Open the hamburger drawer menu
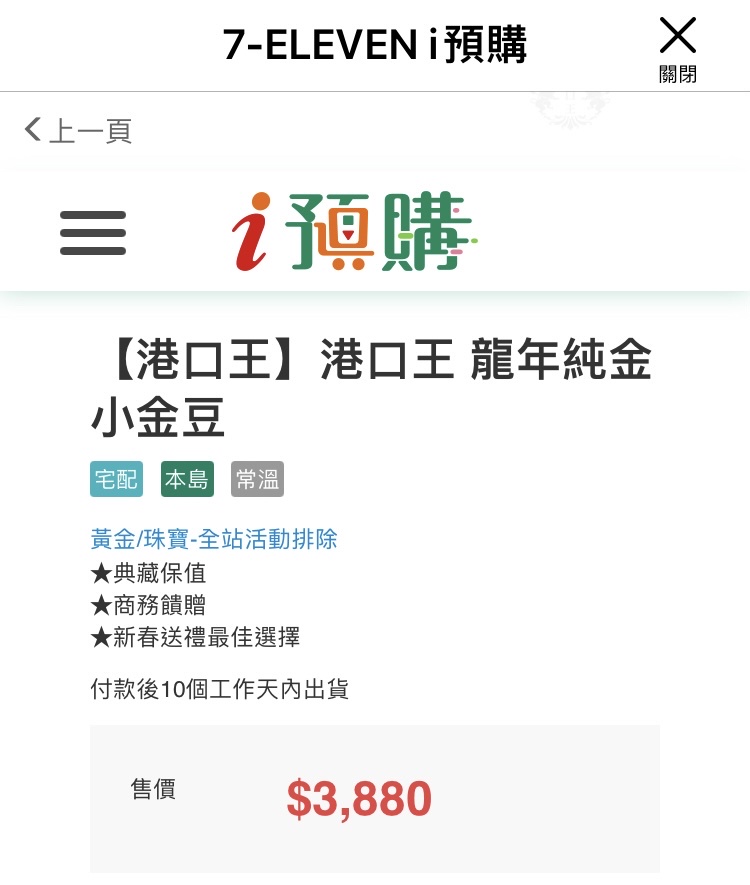The width and height of the screenshot is (750, 885). coord(93,233)
